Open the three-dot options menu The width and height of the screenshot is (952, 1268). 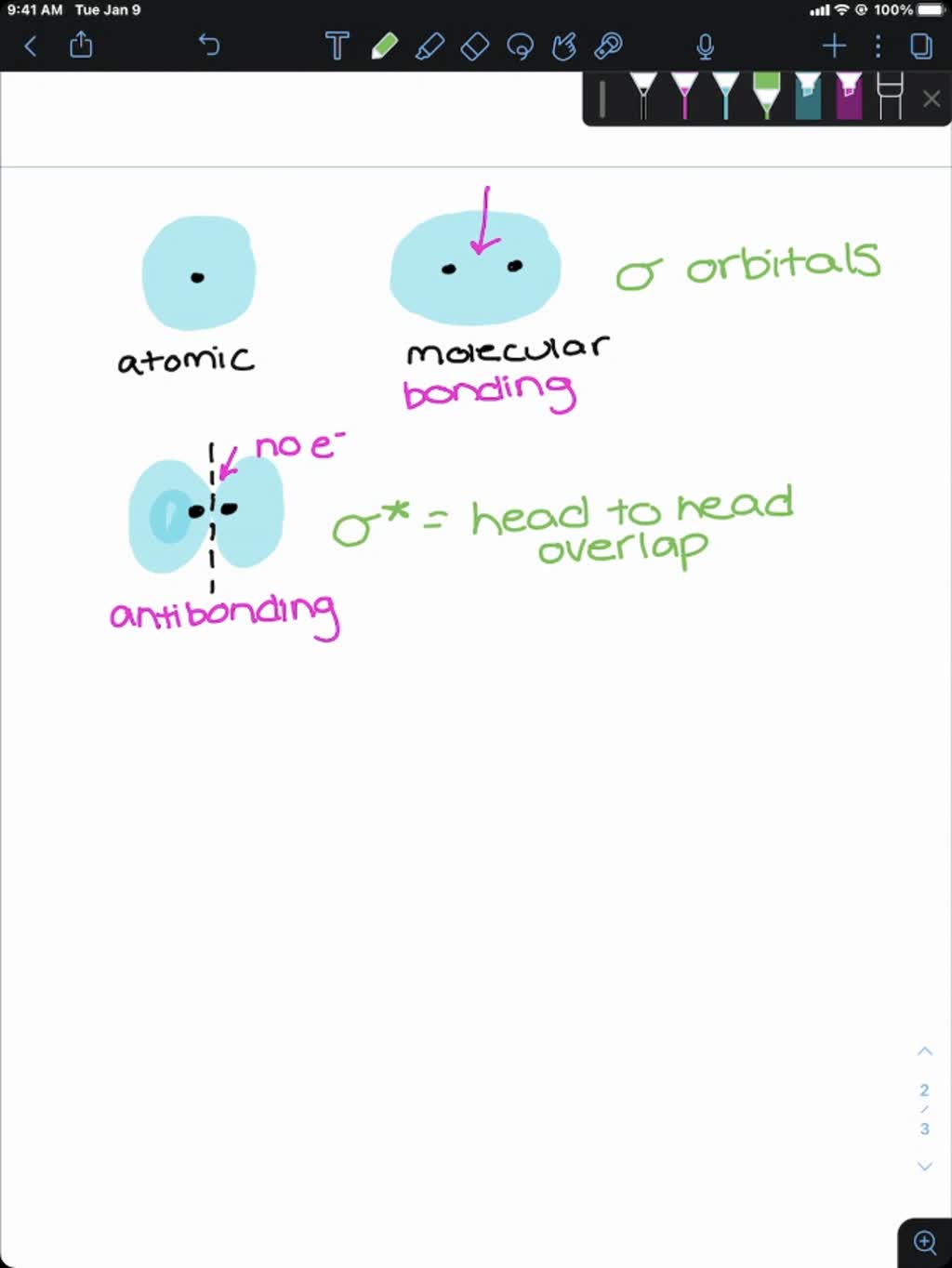point(877,46)
